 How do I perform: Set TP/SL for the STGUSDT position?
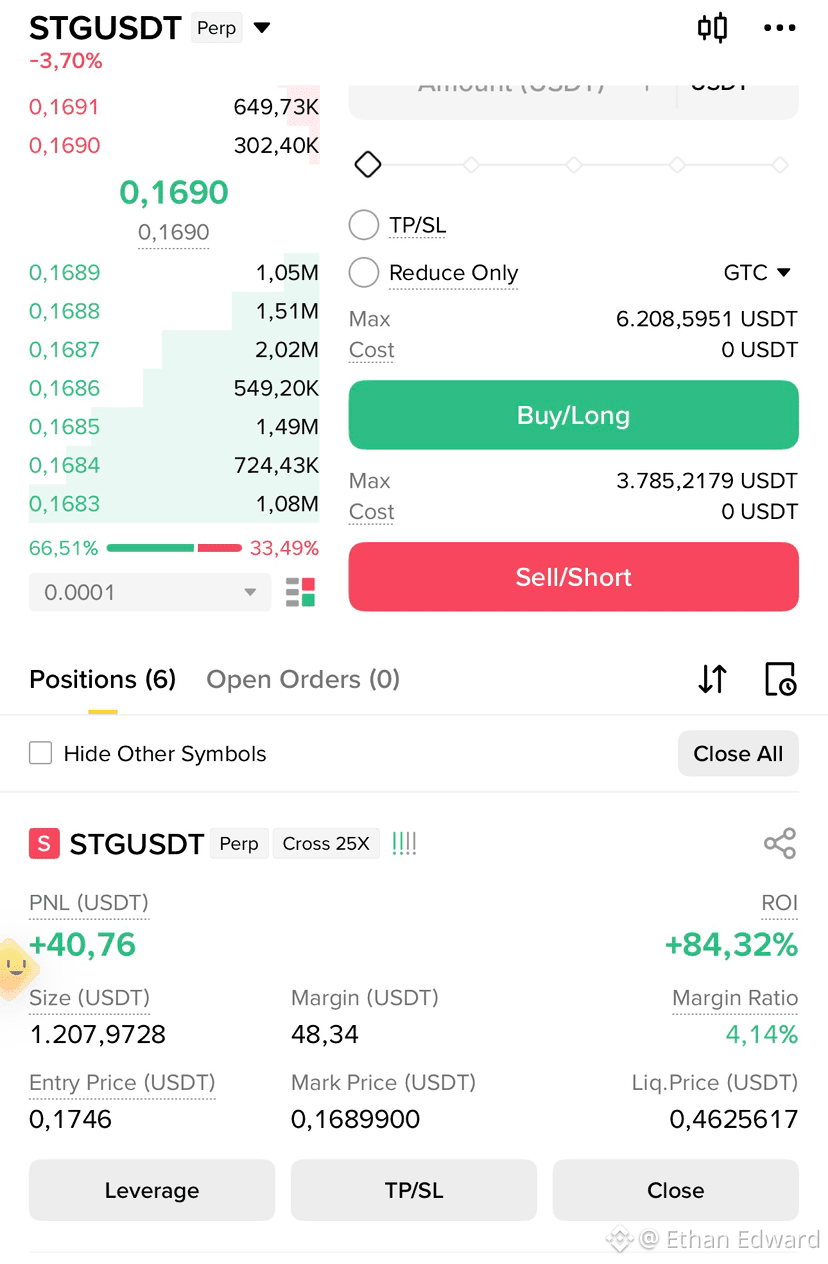[x=414, y=1190]
